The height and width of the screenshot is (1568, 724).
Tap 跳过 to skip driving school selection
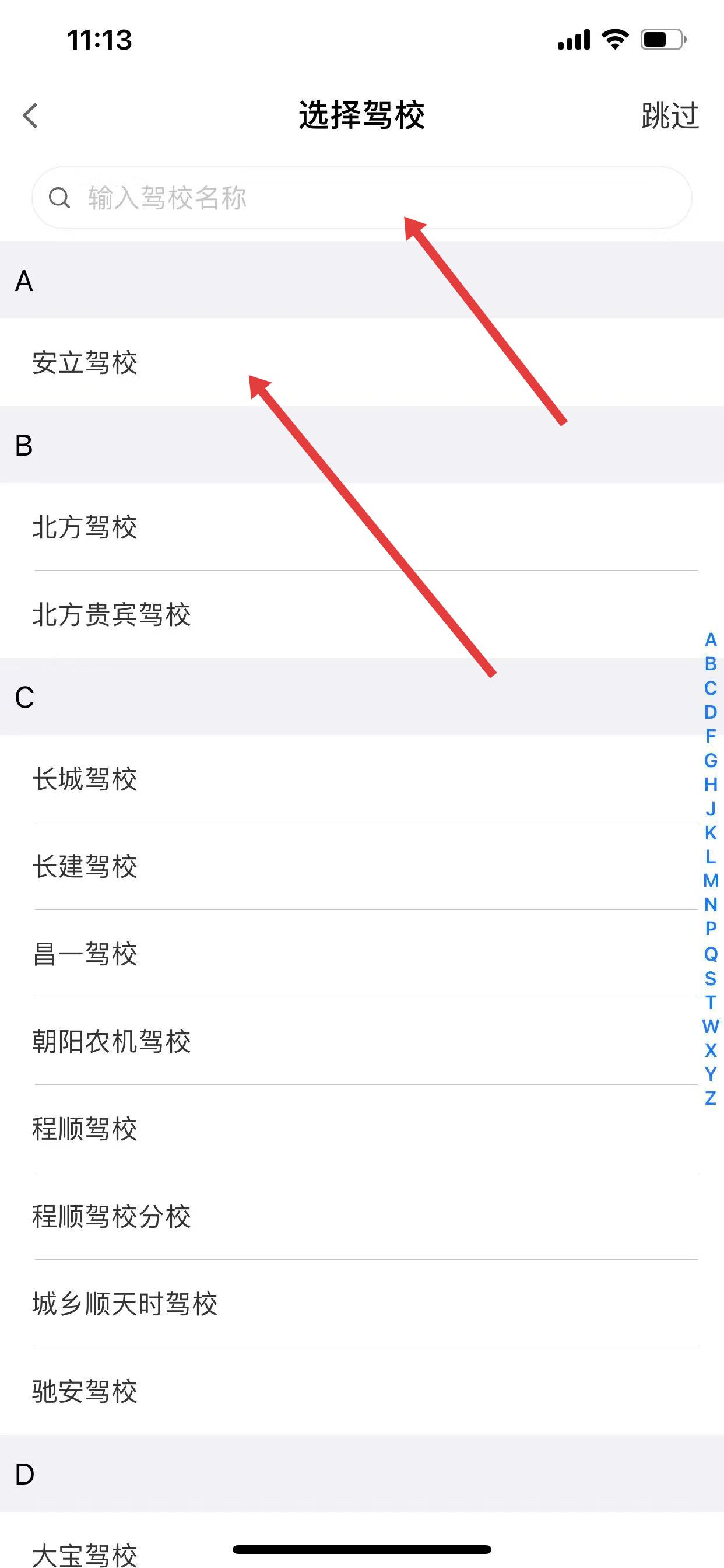tap(669, 116)
